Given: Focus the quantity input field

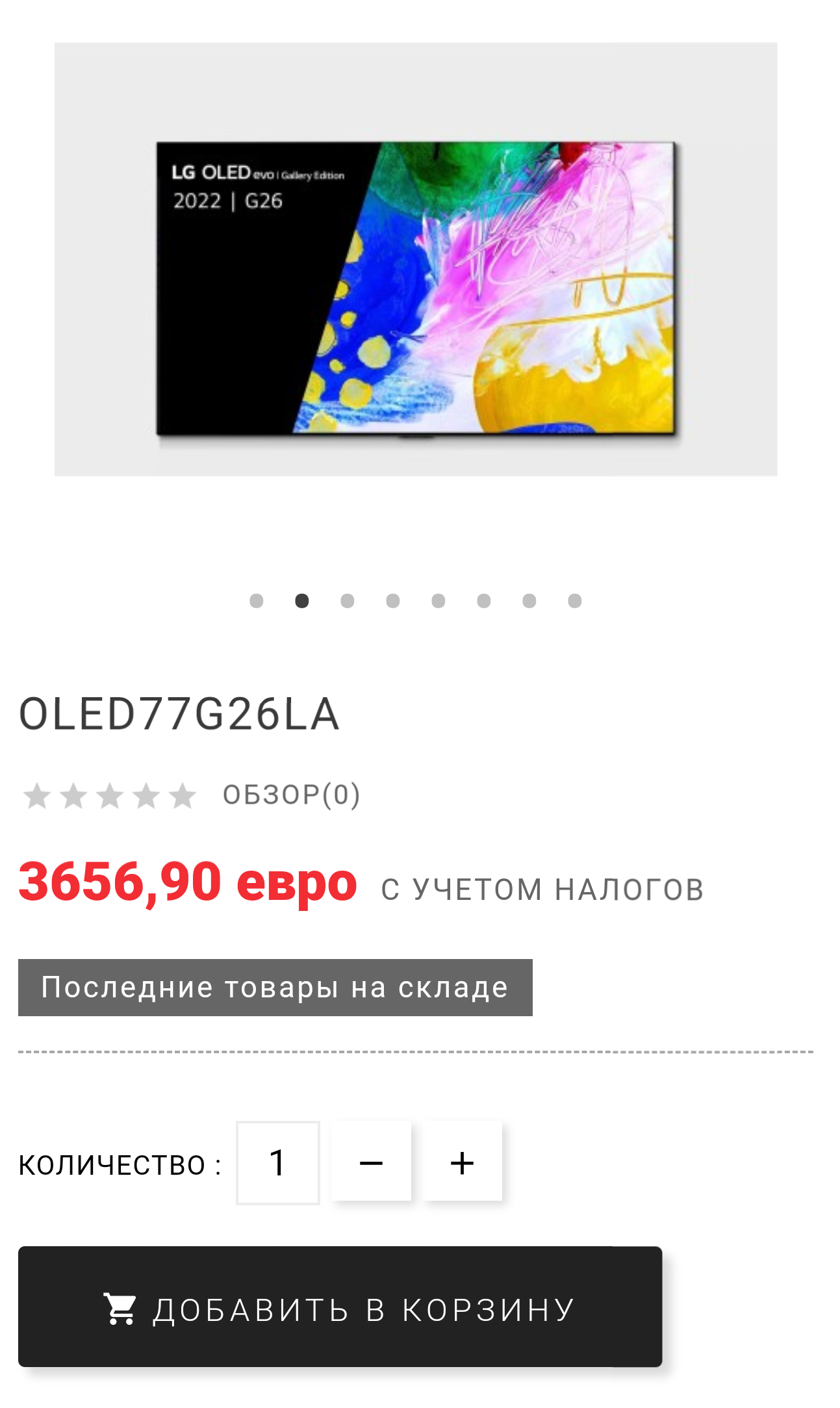Looking at the screenshot, I should (x=278, y=1162).
